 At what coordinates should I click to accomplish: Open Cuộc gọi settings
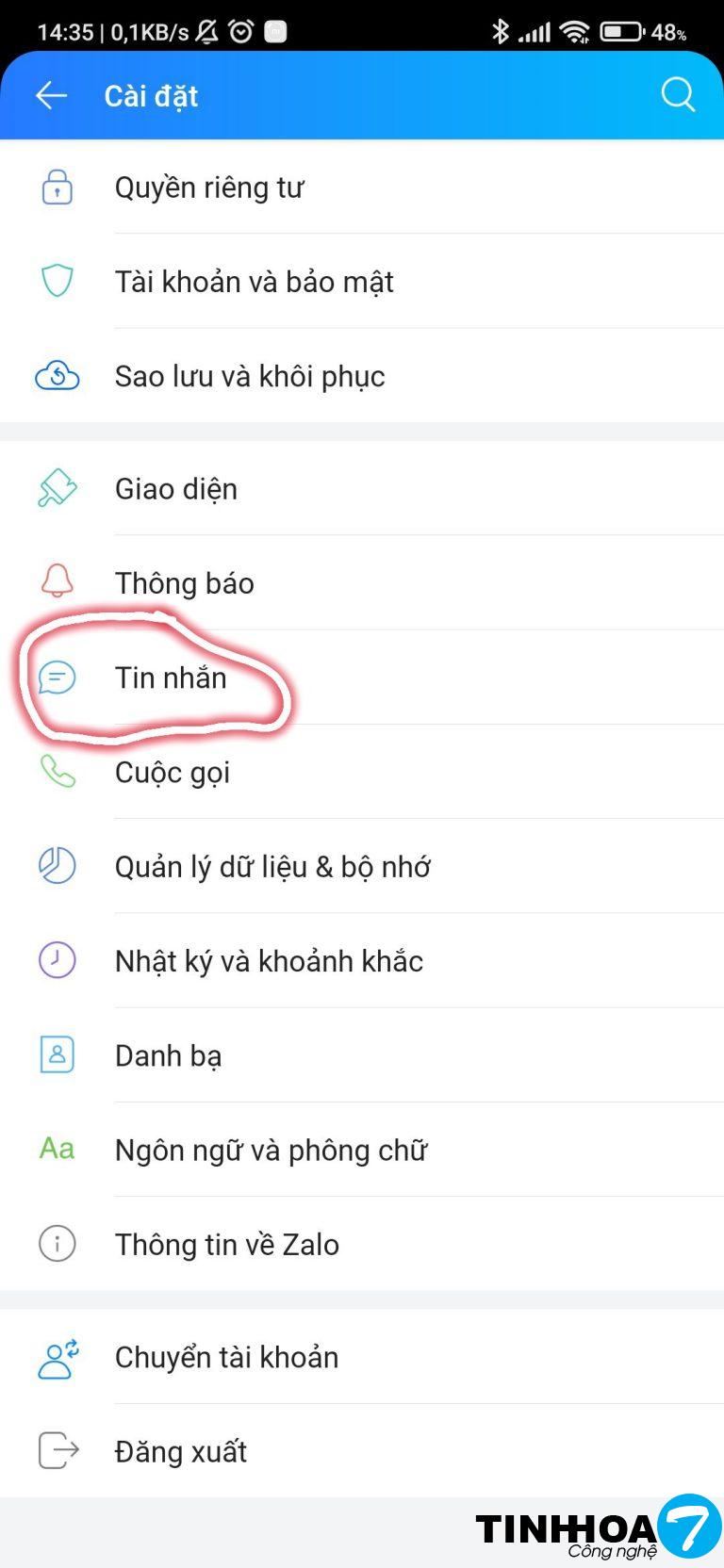(173, 772)
